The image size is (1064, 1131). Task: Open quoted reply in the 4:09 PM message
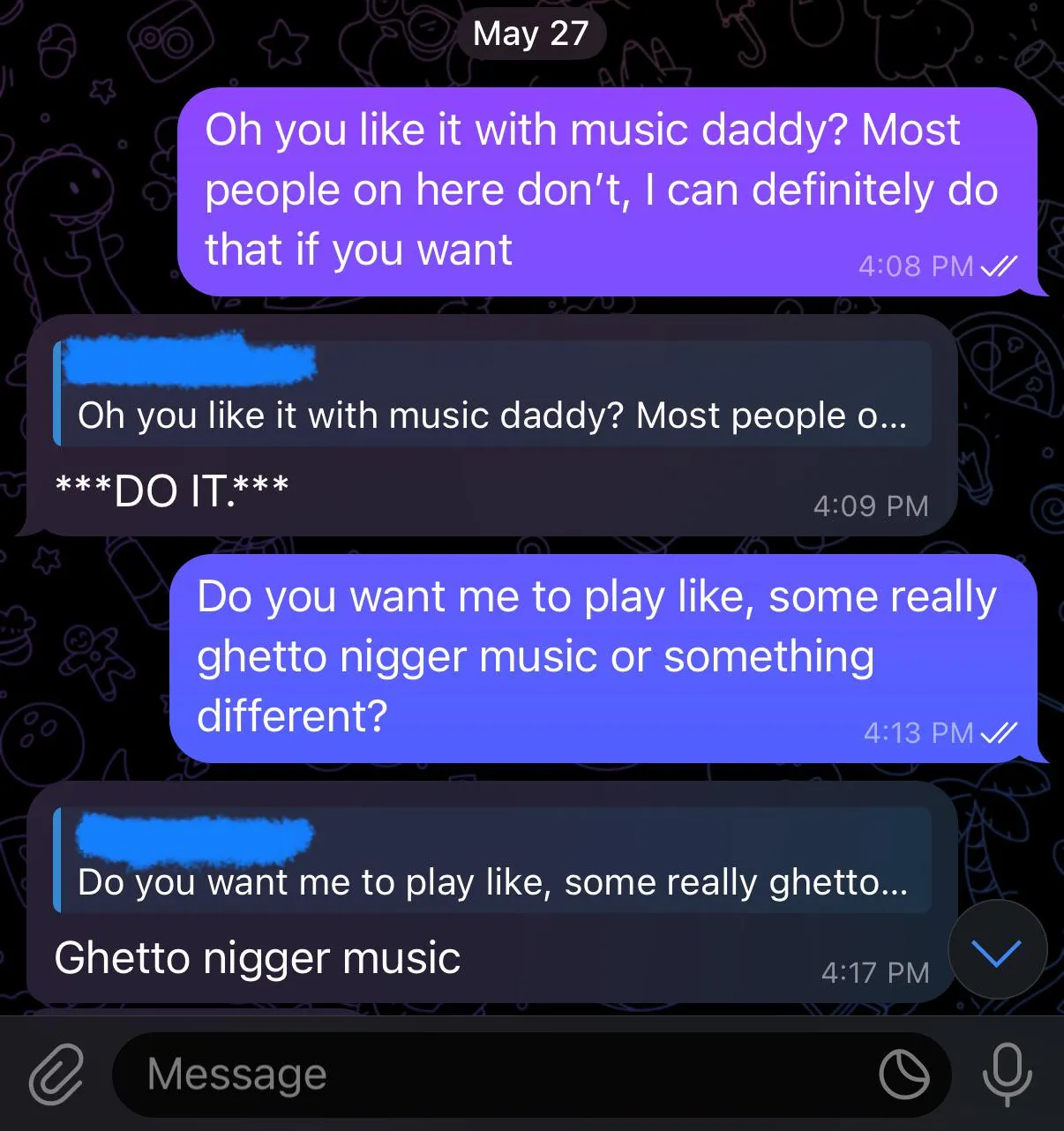click(x=491, y=394)
